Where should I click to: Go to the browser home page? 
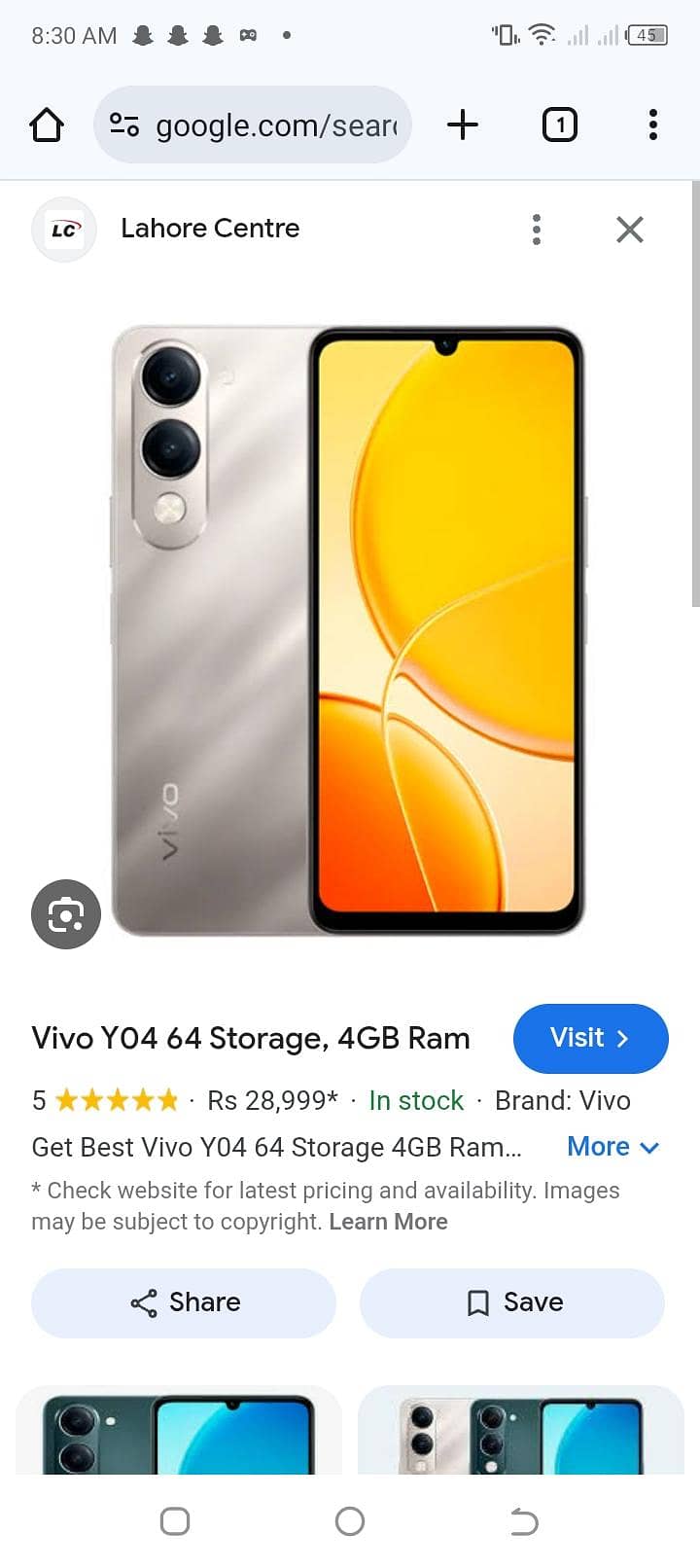click(47, 125)
